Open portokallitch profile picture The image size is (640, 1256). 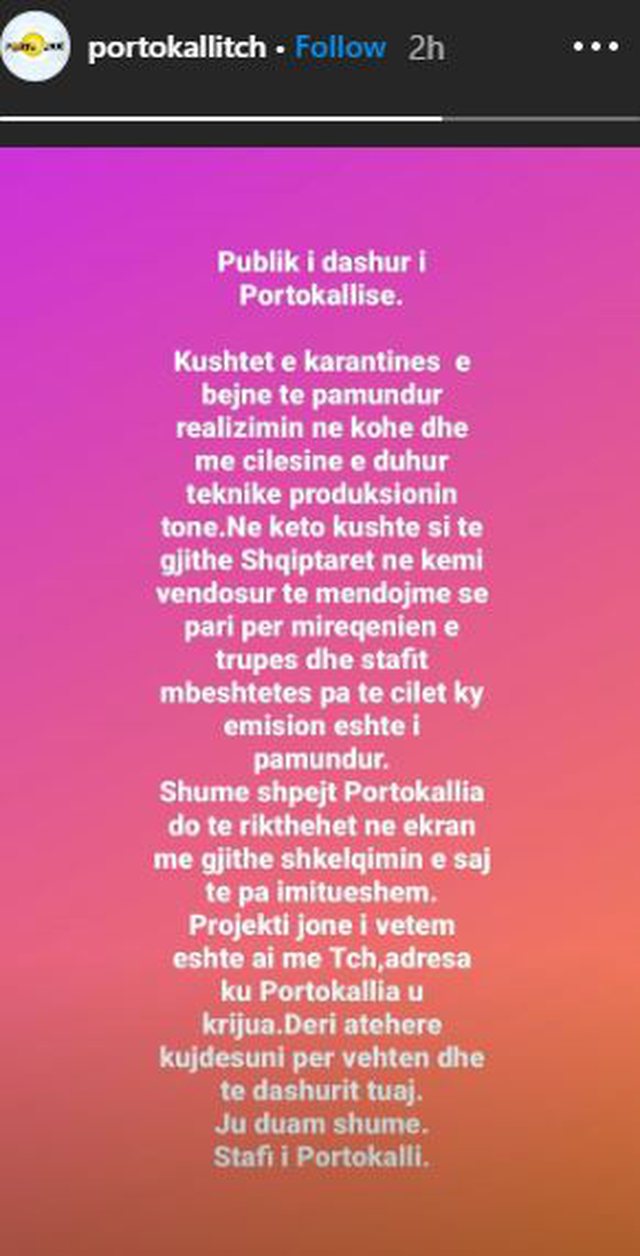[36, 47]
